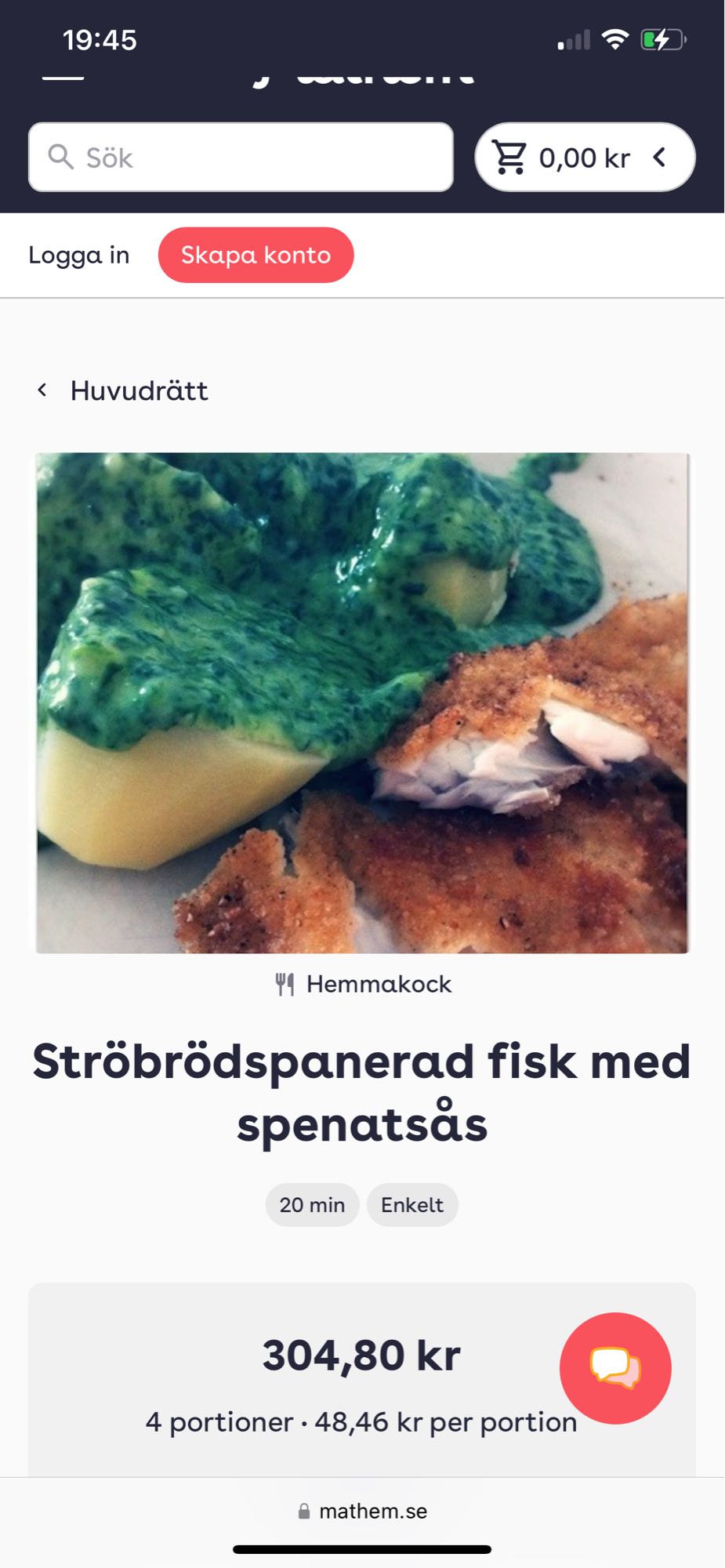Select the 20 min tag

[x=312, y=1204]
